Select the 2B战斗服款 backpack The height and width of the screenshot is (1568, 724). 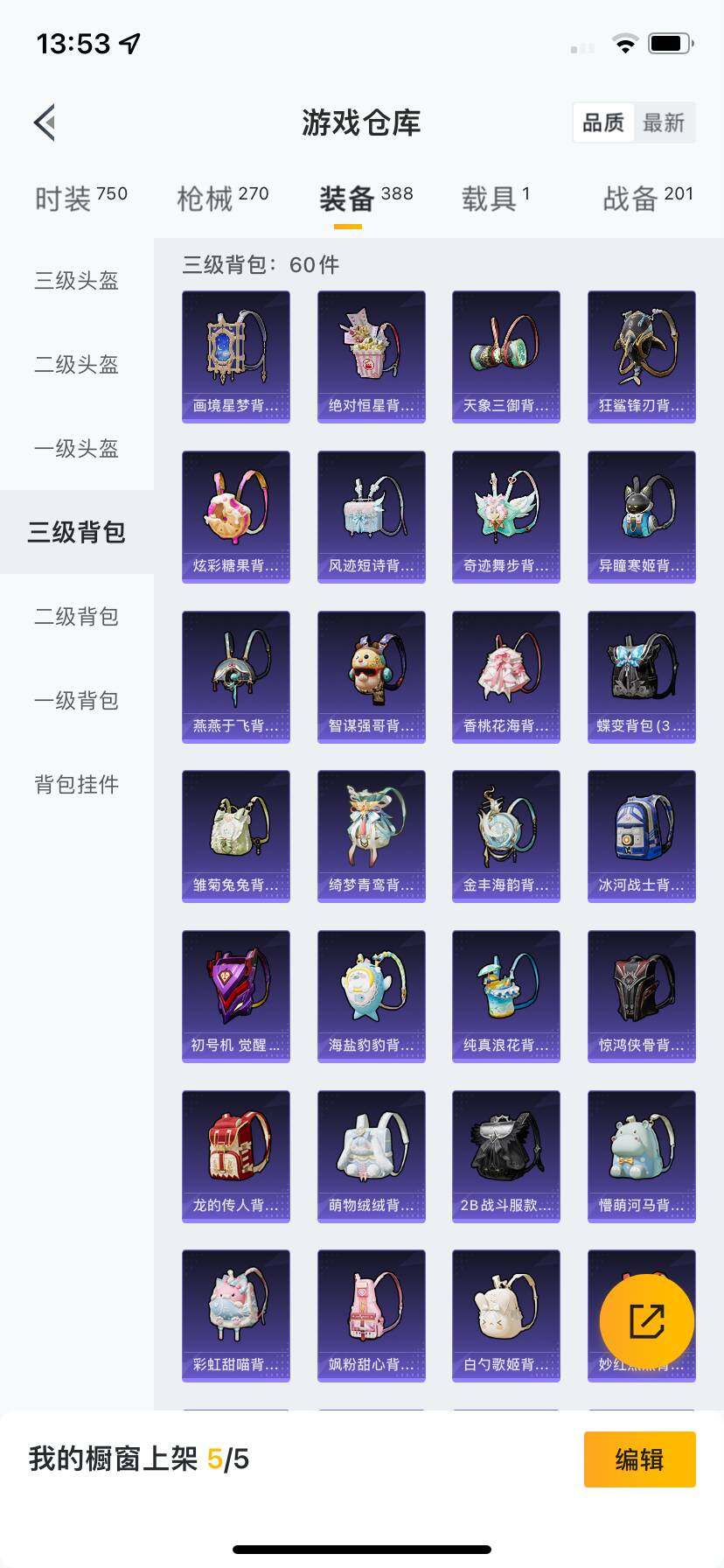click(x=505, y=1149)
